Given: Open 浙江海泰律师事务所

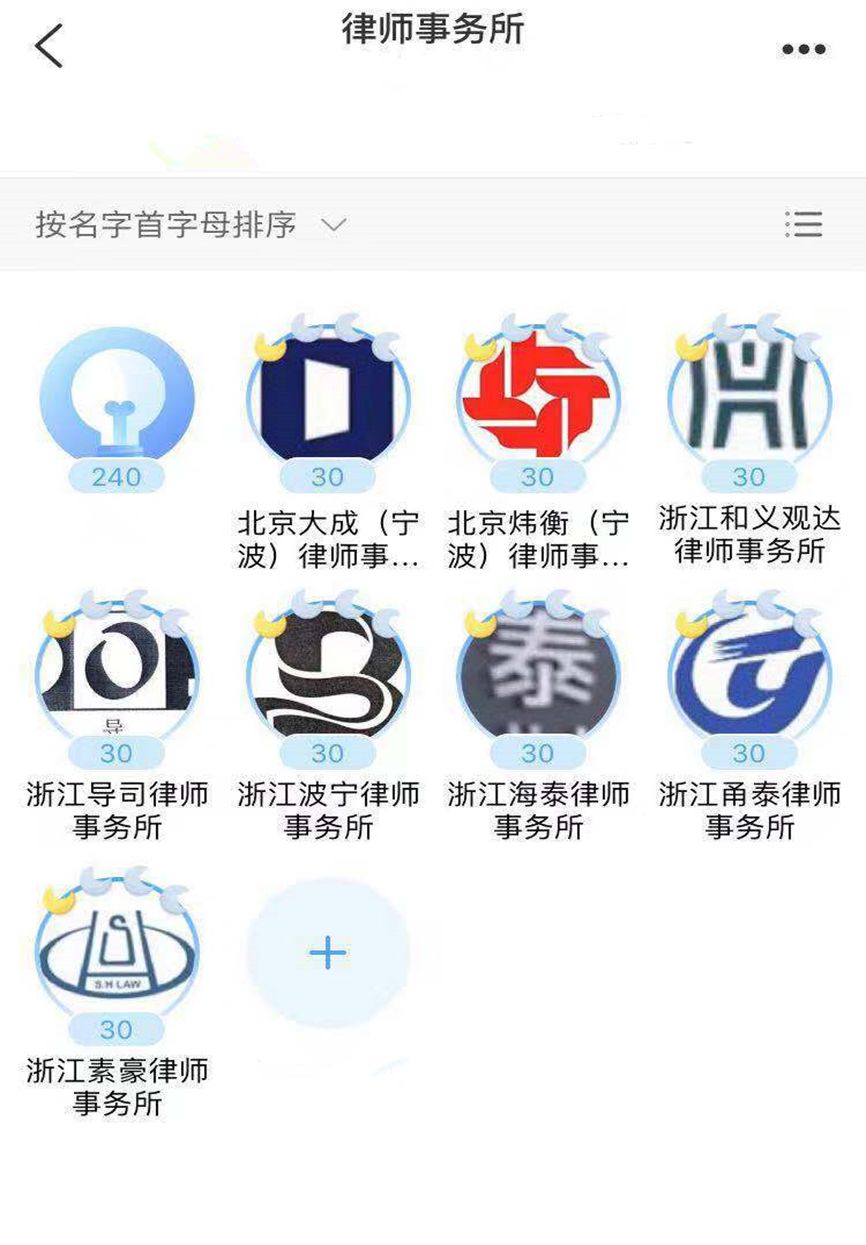Looking at the screenshot, I should [x=538, y=676].
